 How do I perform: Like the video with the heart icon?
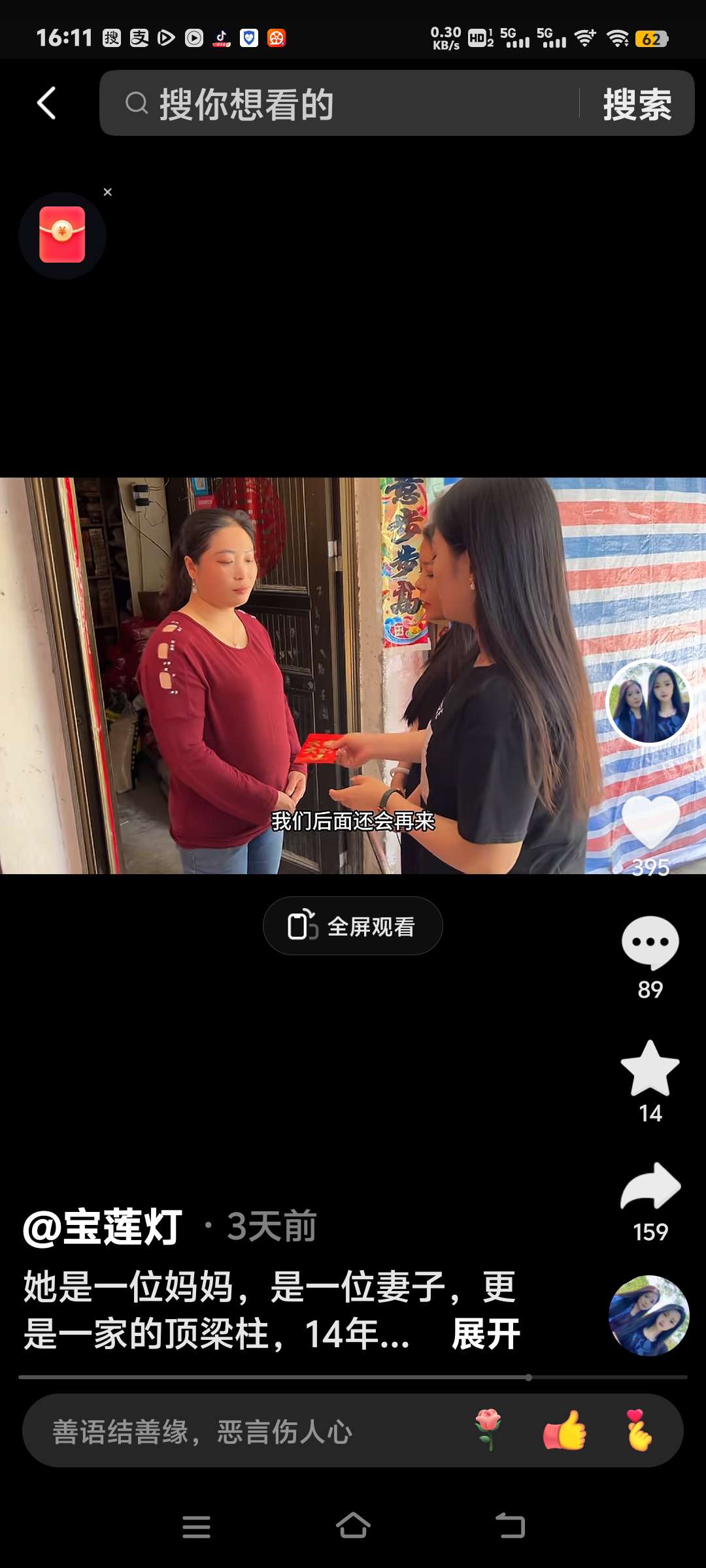click(650, 823)
